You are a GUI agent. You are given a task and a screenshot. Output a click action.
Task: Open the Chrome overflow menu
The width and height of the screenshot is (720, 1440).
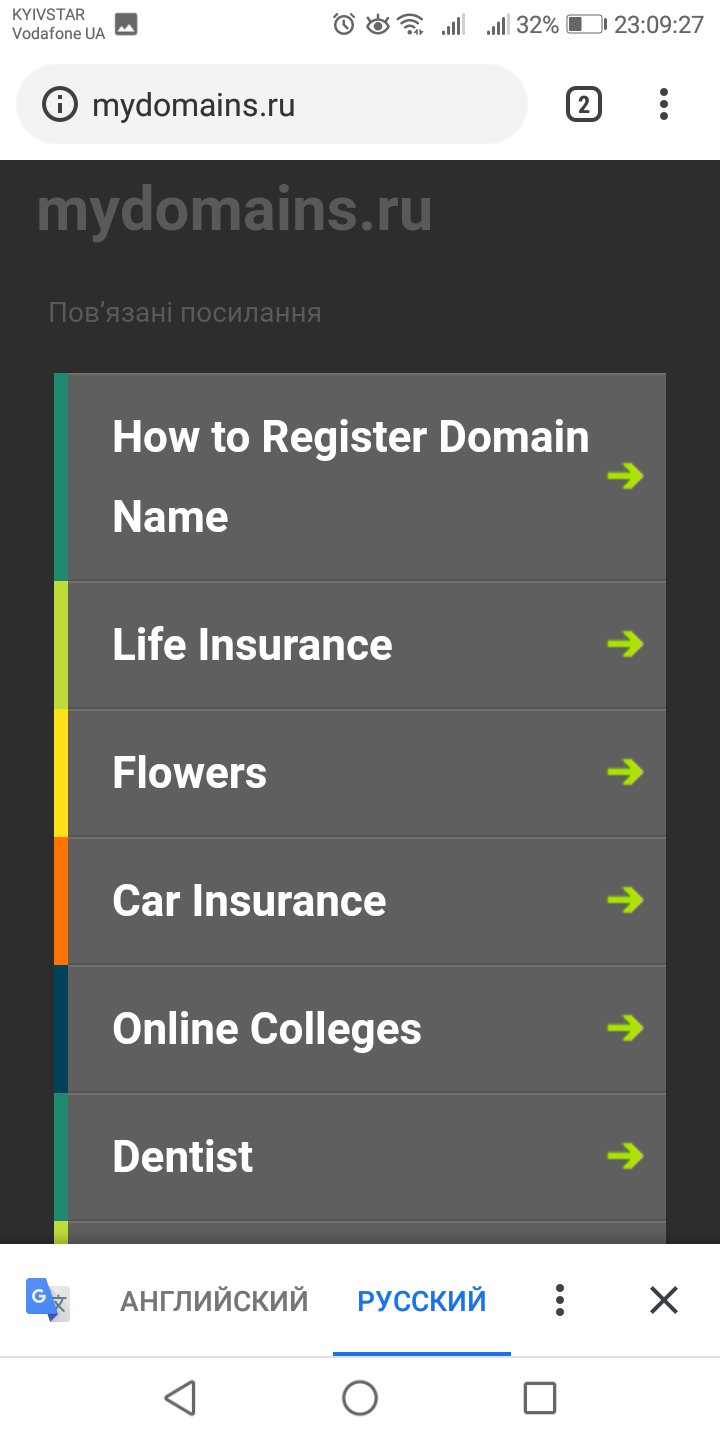coord(664,104)
